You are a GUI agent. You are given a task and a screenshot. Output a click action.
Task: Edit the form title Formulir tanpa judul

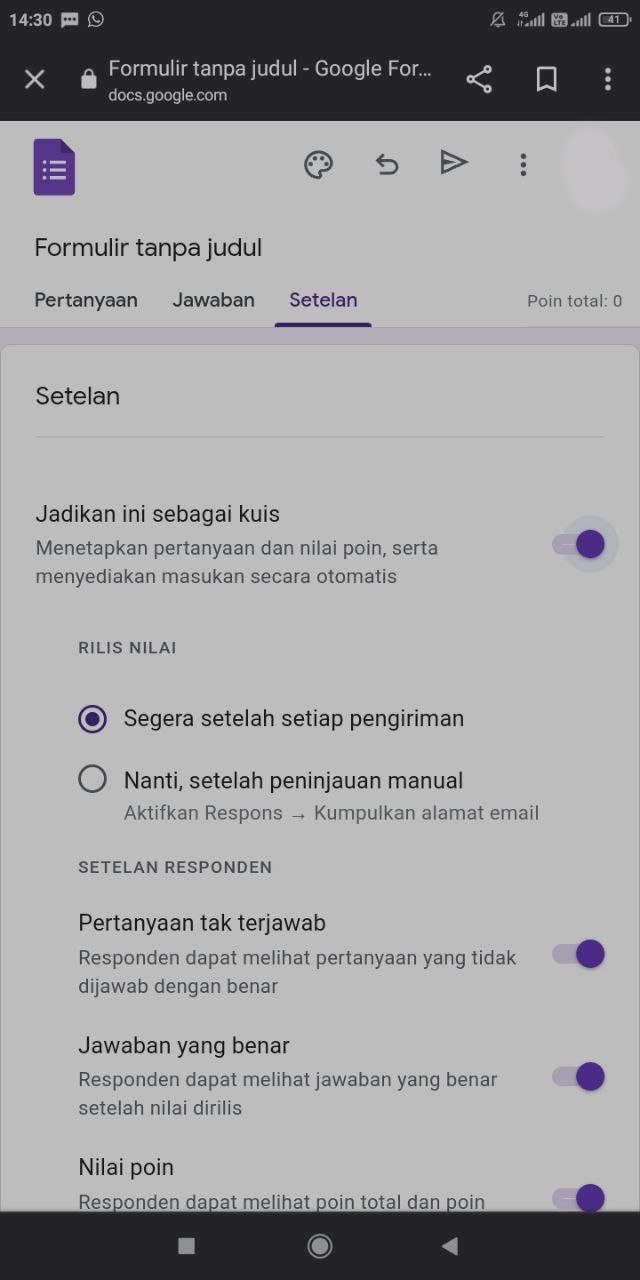(x=148, y=248)
